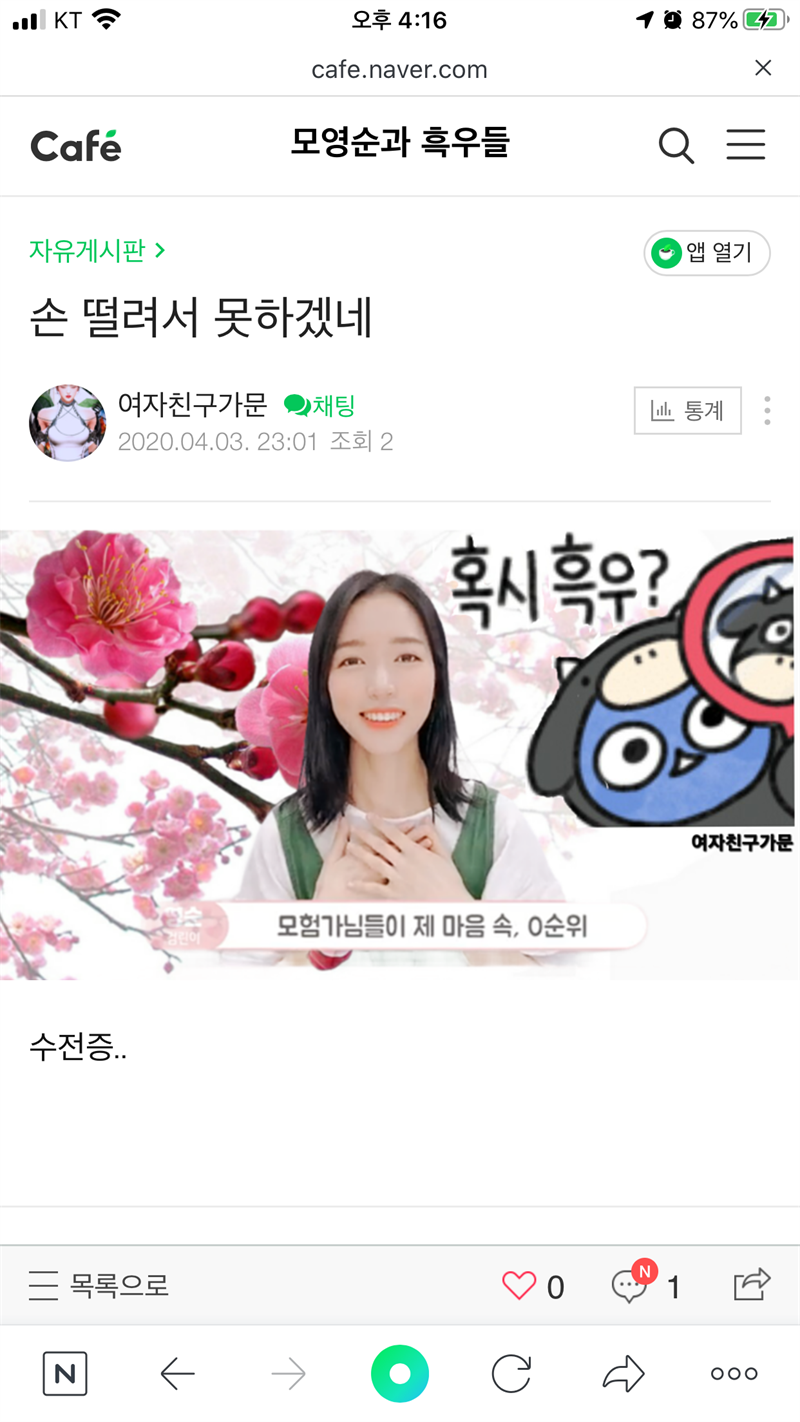Go to 자유게시판 board
The image size is (800, 1422).
(x=96, y=250)
